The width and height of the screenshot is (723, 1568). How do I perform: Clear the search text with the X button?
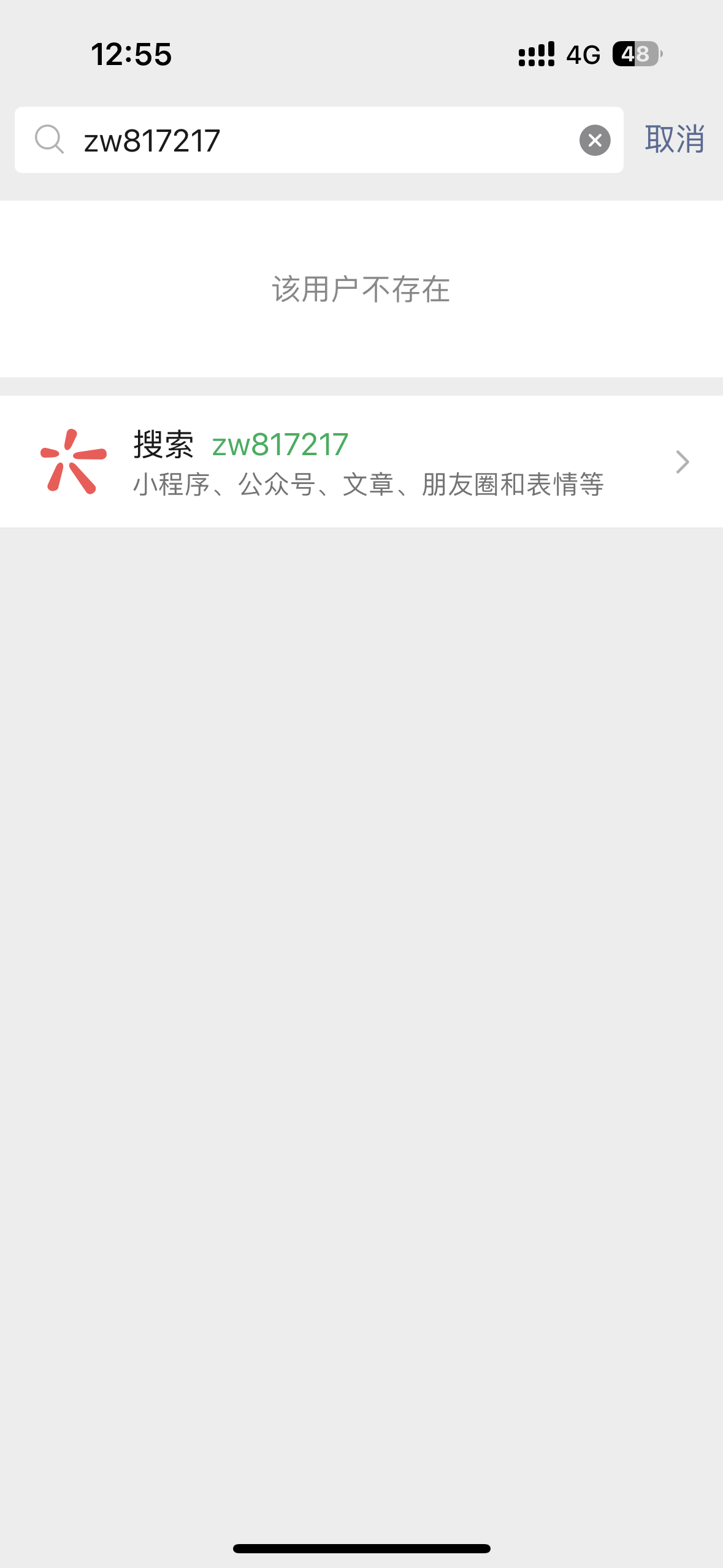(594, 140)
